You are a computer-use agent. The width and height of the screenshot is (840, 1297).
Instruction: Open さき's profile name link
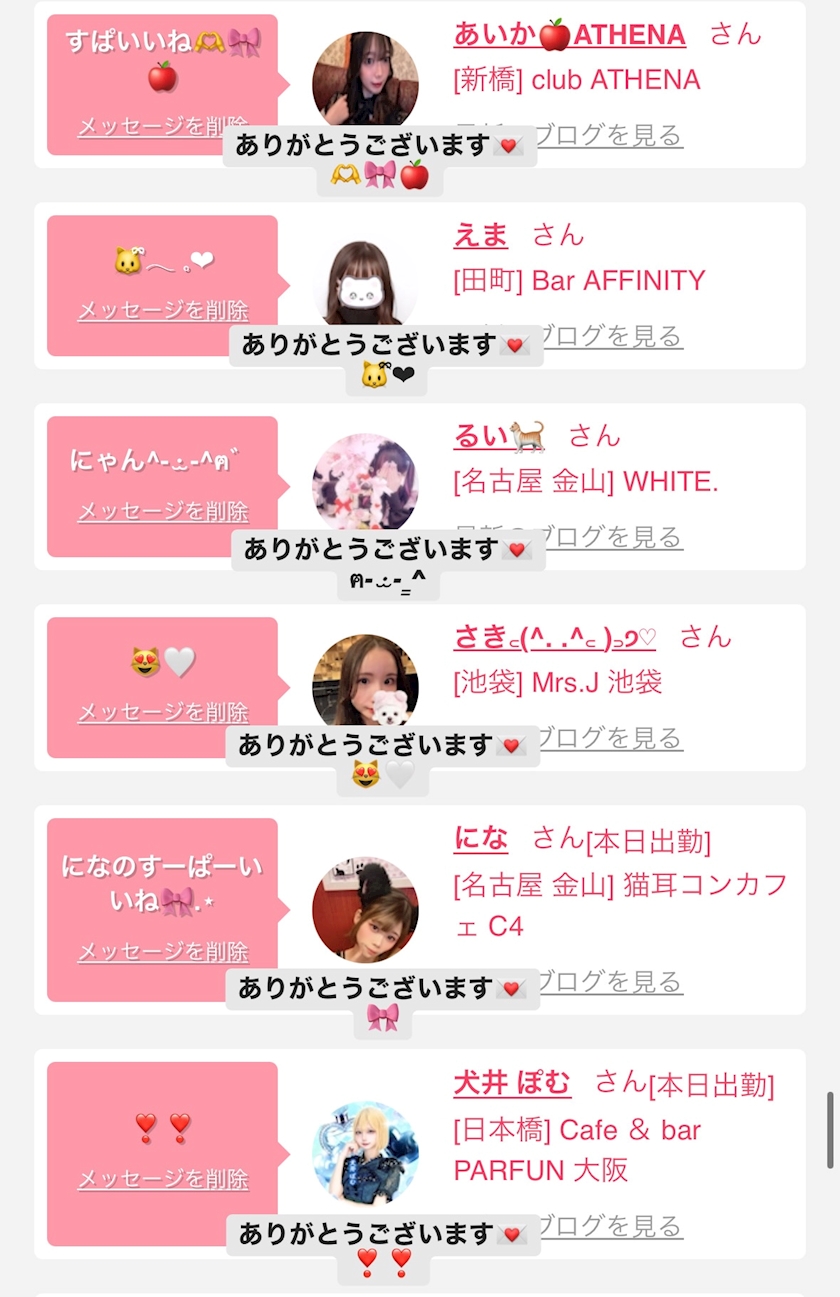(555, 637)
